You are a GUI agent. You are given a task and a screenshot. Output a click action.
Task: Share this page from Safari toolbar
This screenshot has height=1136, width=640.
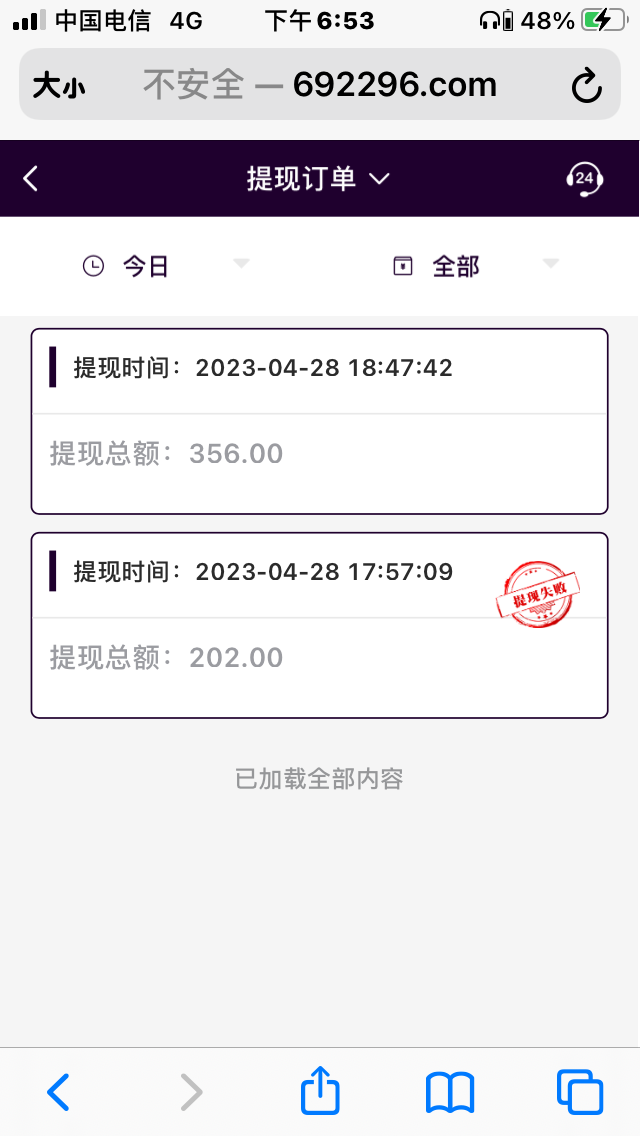[320, 1091]
